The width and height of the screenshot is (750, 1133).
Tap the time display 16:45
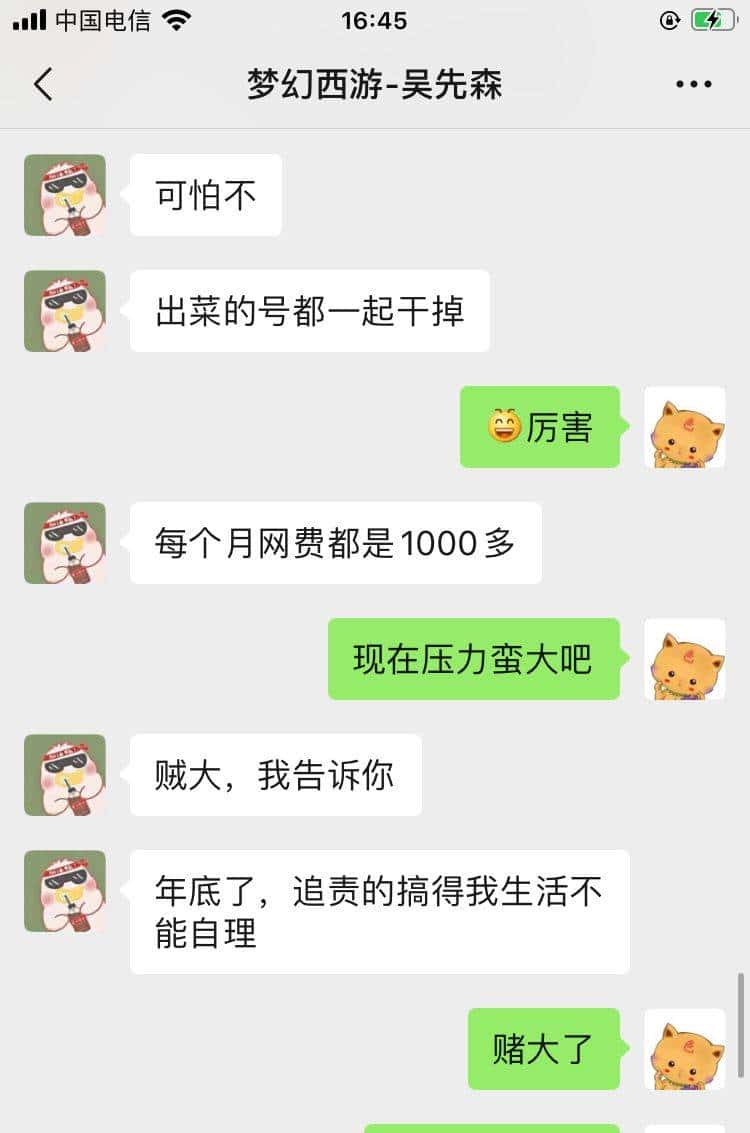[x=375, y=20]
